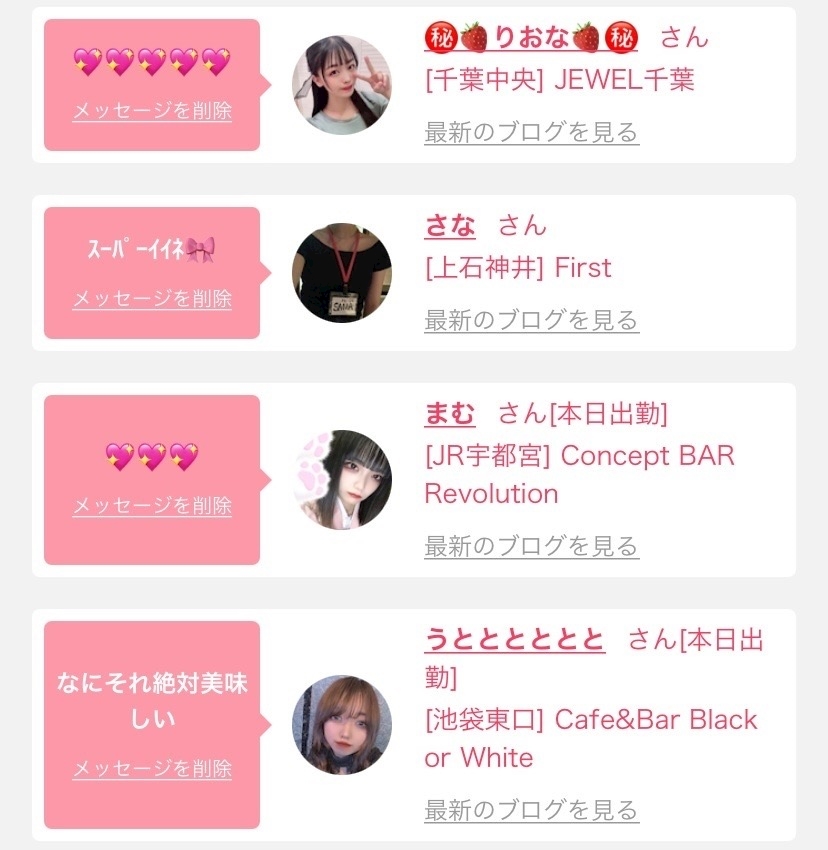This screenshot has height=850, width=828.
Task: View さな's latest blog
Action: pos(531,320)
